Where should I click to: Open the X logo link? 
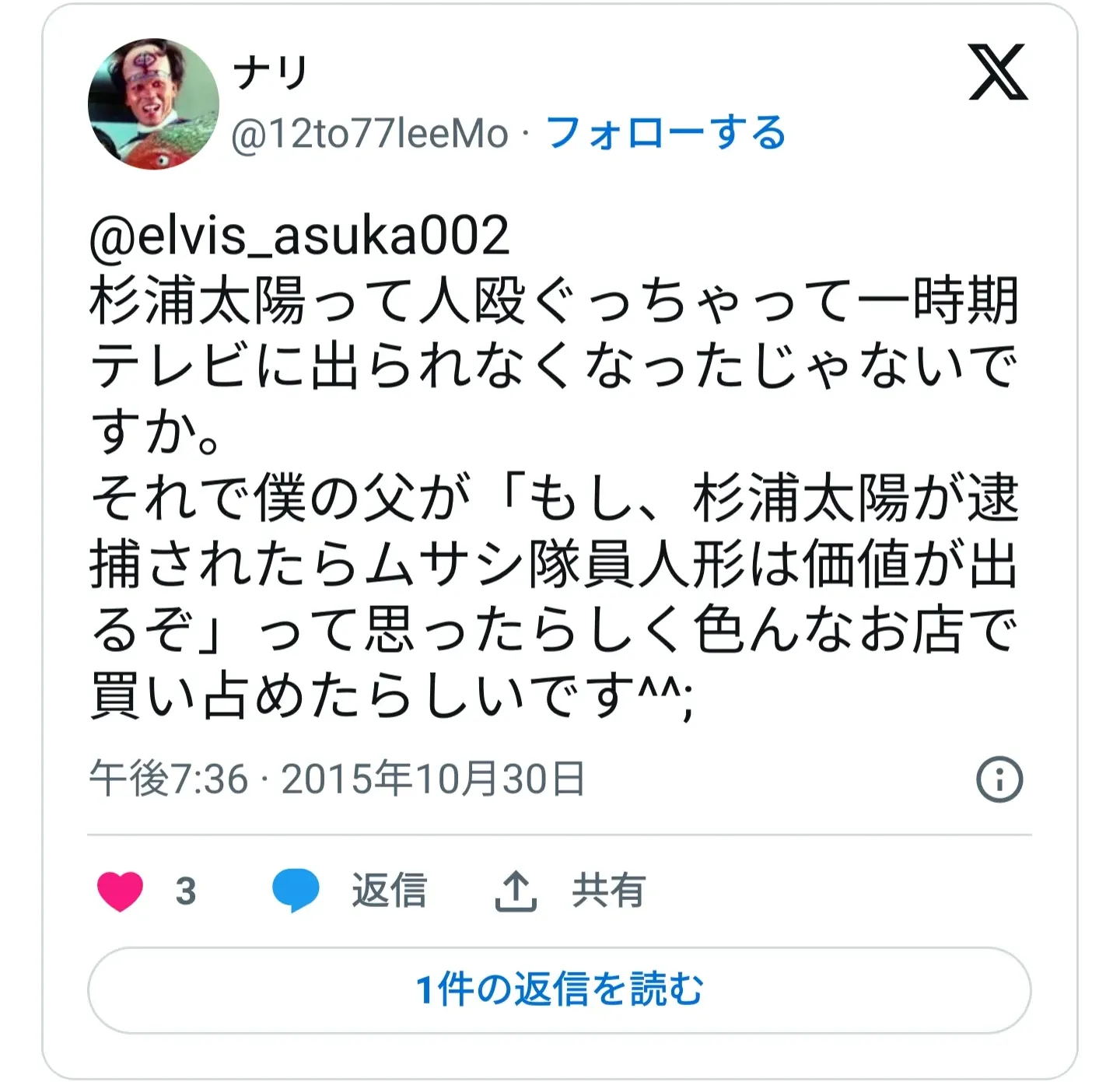click(998, 72)
